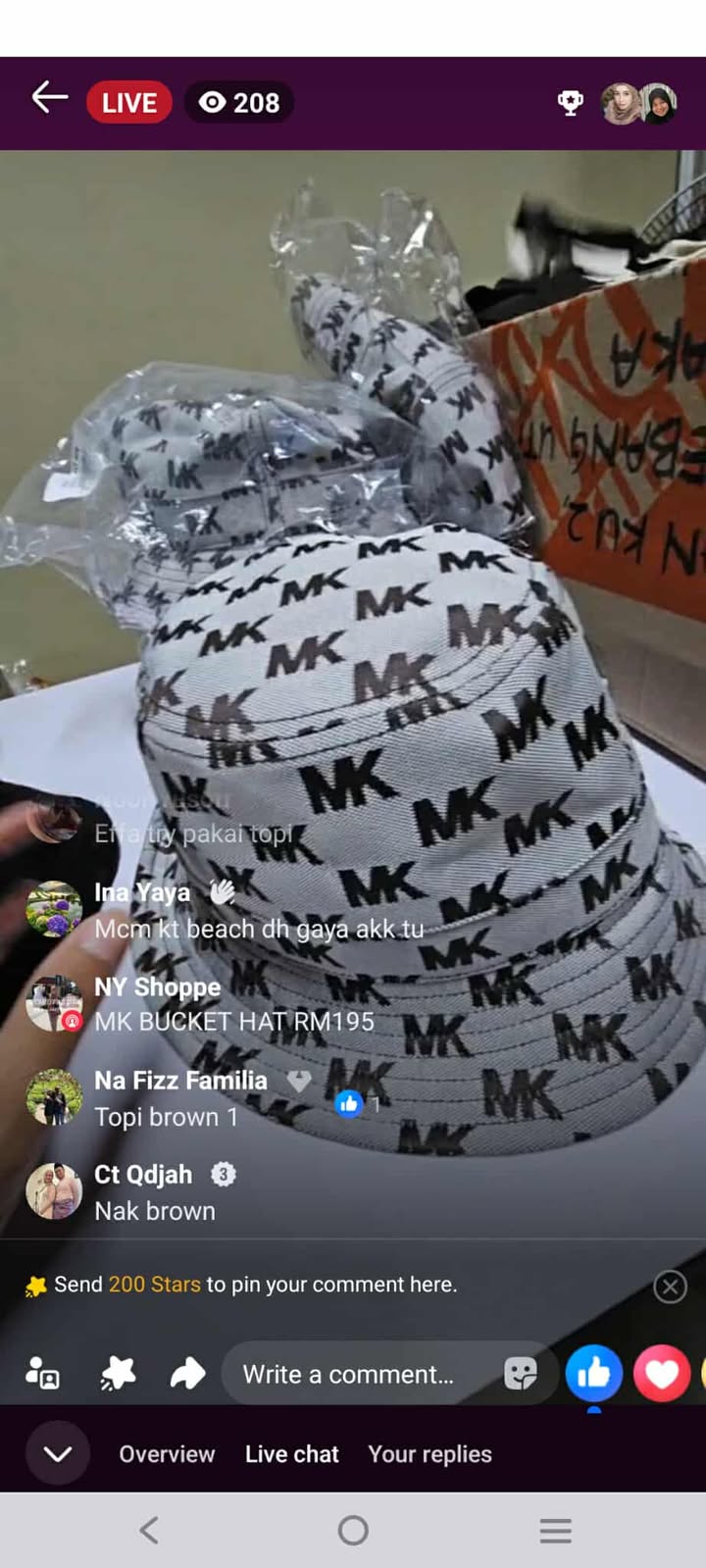Share this live video

pos(187,1374)
